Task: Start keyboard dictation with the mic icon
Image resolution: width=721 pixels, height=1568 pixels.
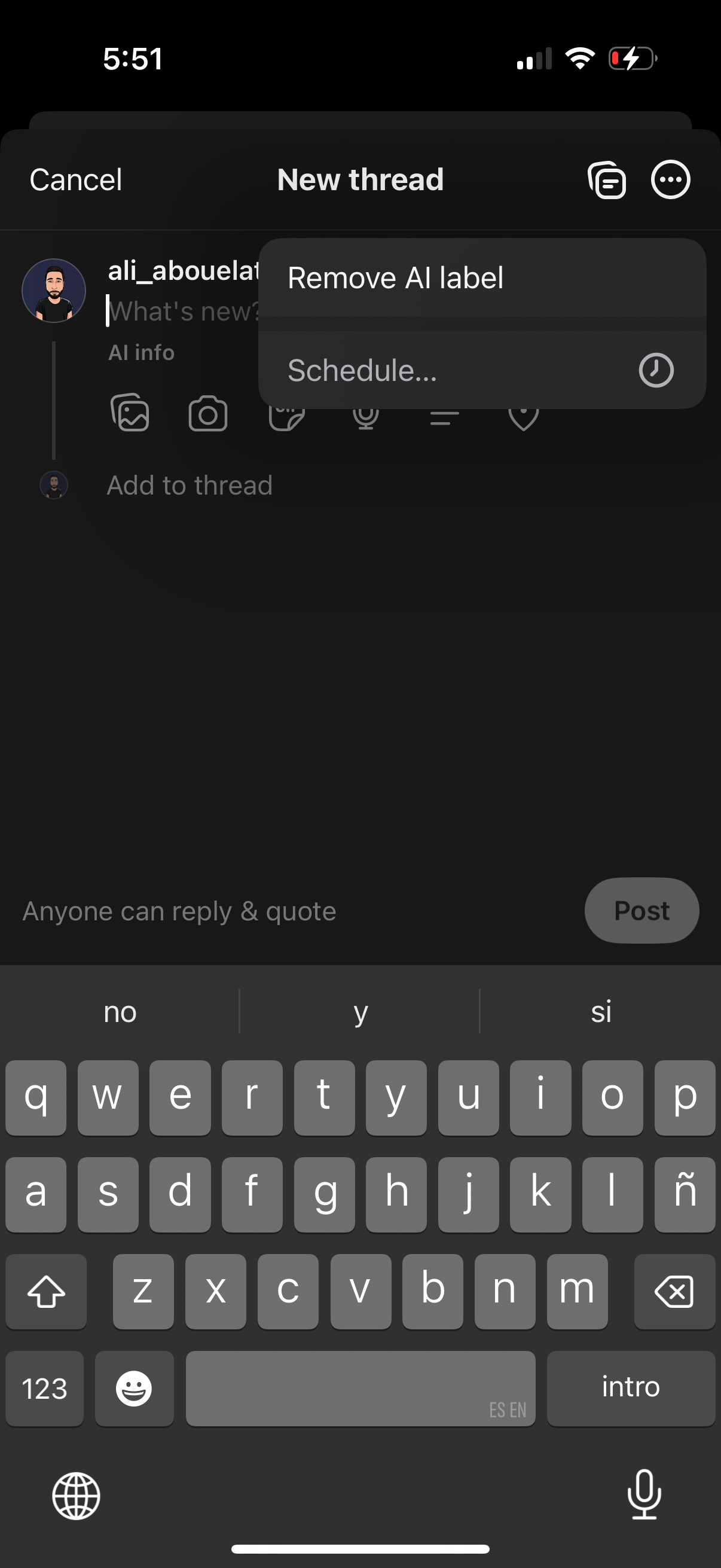Action: tap(644, 1497)
